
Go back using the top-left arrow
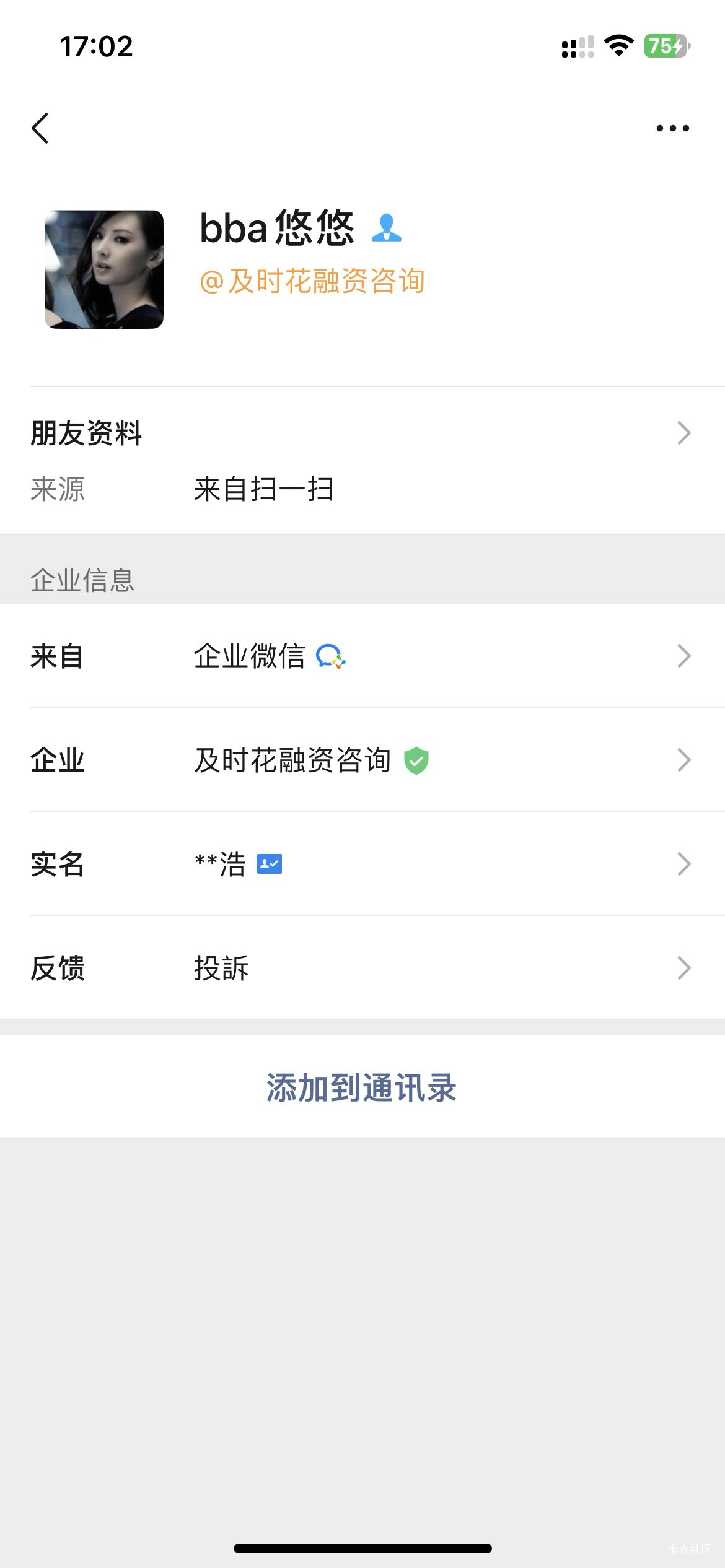tap(40, 128)
